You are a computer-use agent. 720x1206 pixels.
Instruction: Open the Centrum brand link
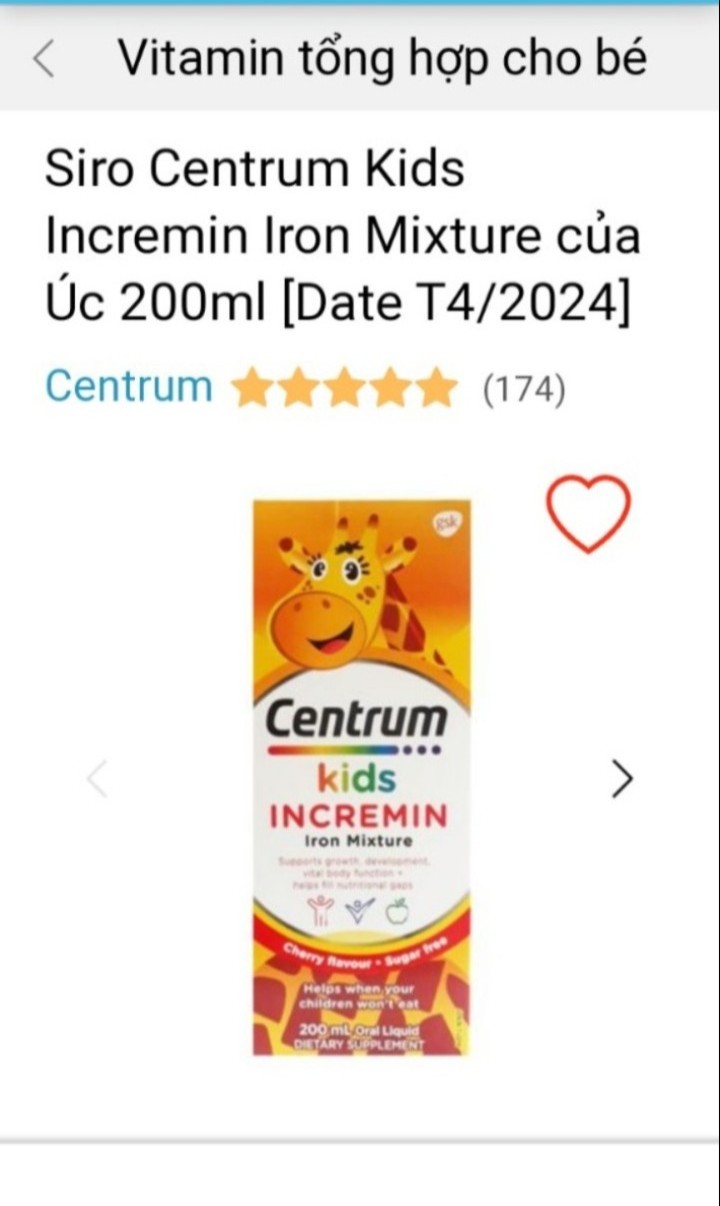(x=128, y=387)
